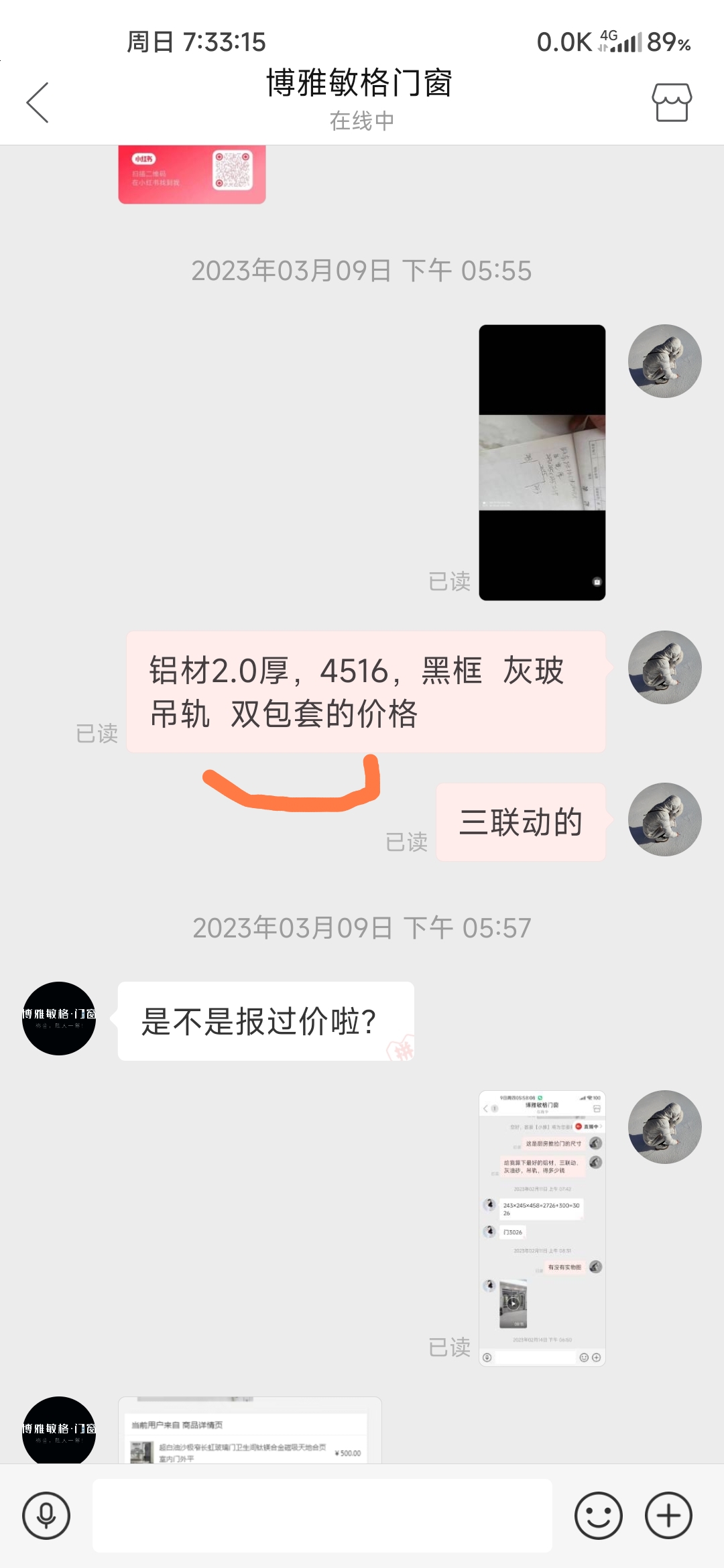Tap the voice message microphone
This screenshot has height=1568, width=724.
pos(46,1516)
